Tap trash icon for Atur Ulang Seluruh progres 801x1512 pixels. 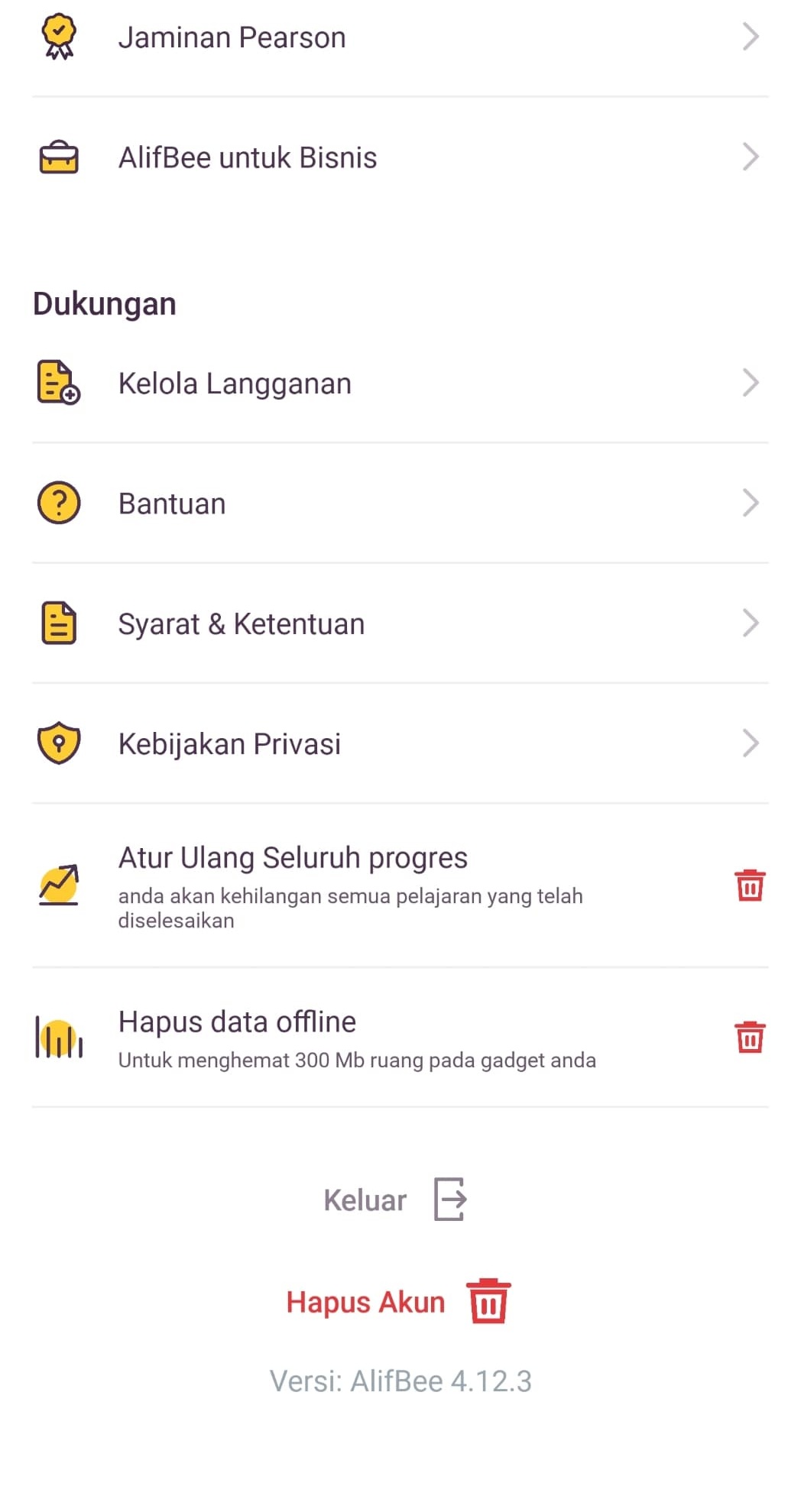click(x=750, y=886)
